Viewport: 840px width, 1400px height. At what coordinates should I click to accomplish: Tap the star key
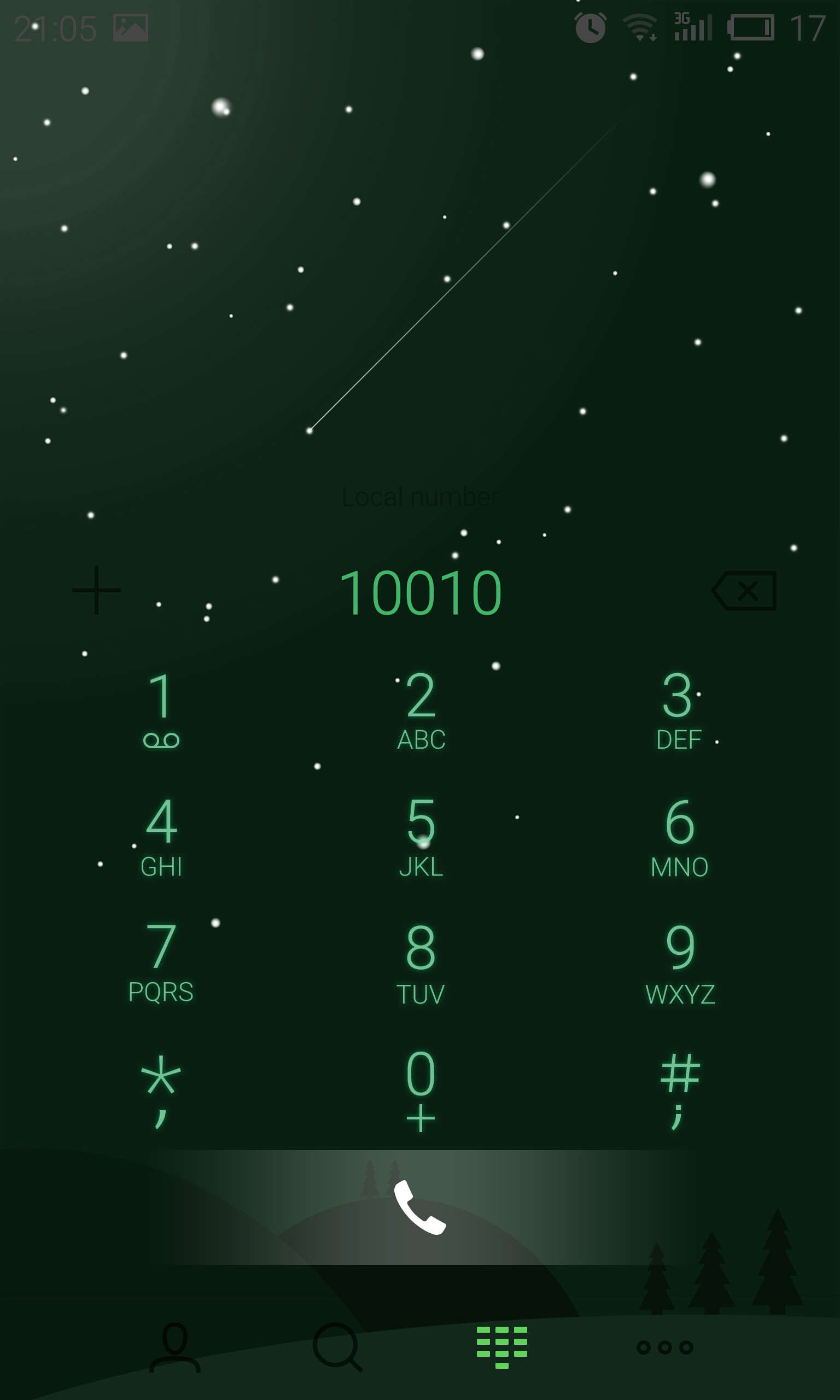[161, 1089]
